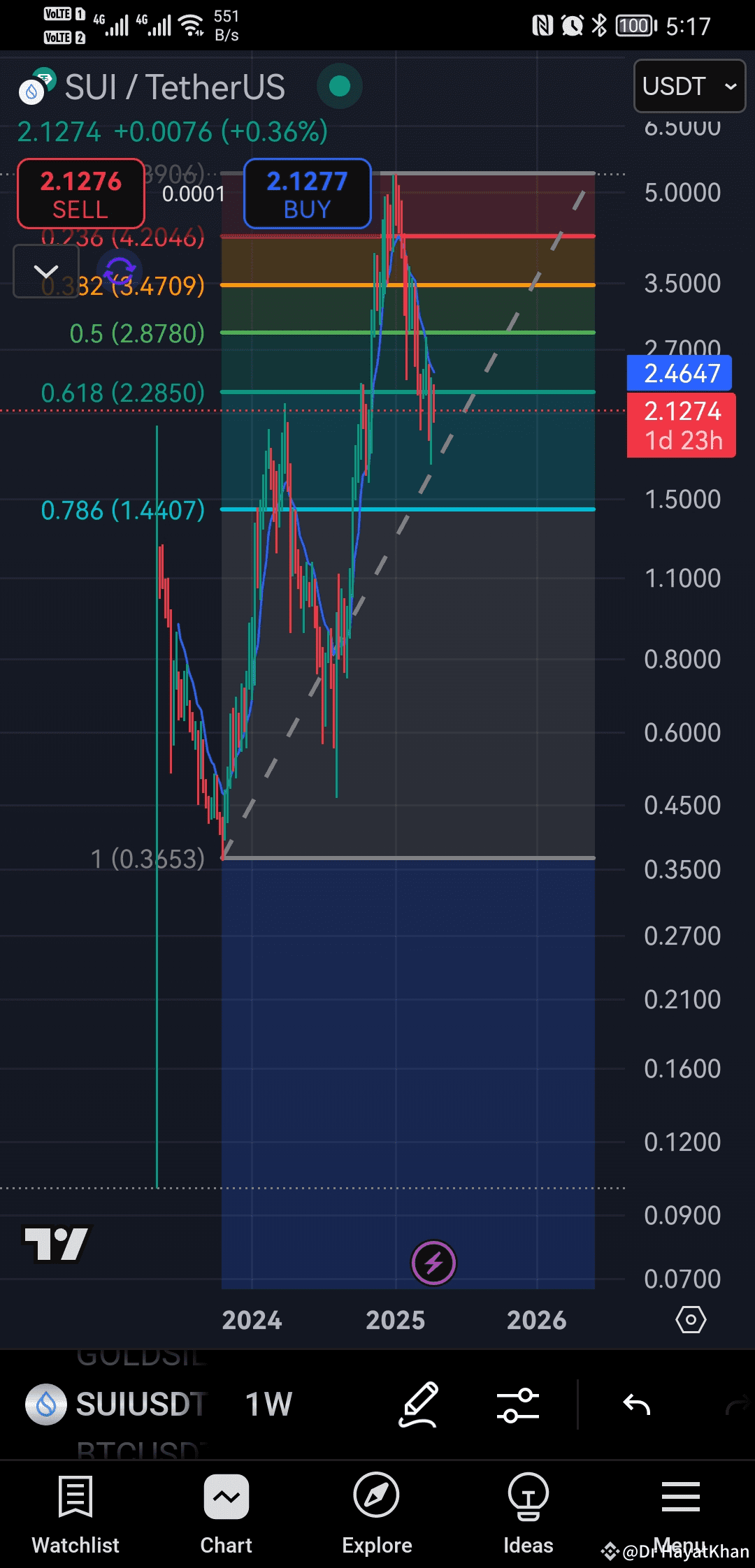755x1568 pixels.
Task: Open the Ideas tab
Action: click(528, 1513)
